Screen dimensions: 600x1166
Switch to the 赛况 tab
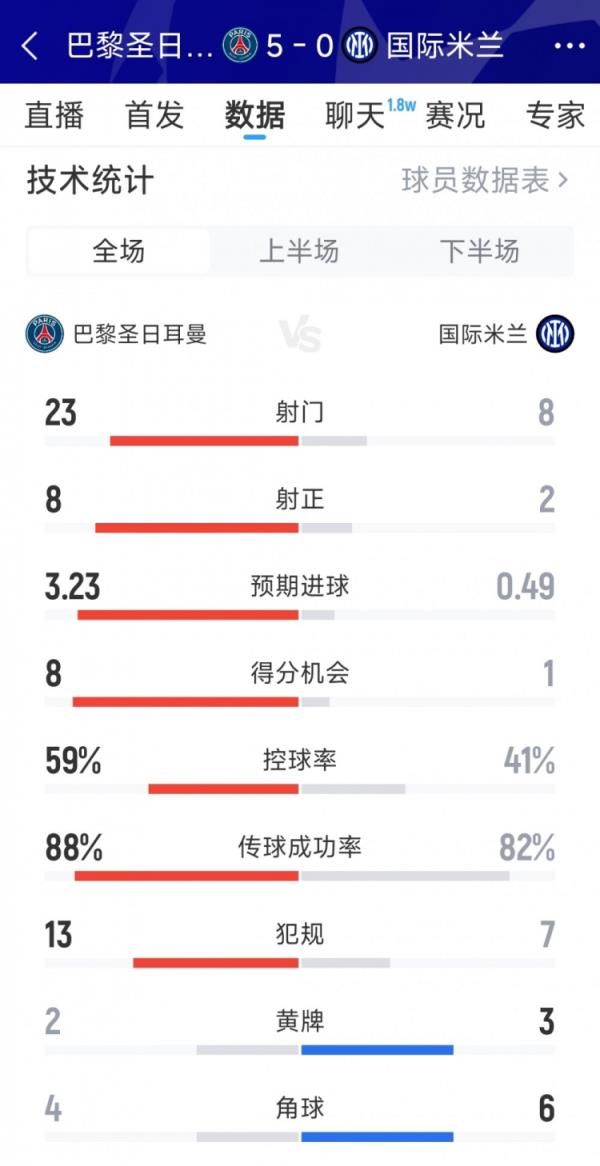455,115
